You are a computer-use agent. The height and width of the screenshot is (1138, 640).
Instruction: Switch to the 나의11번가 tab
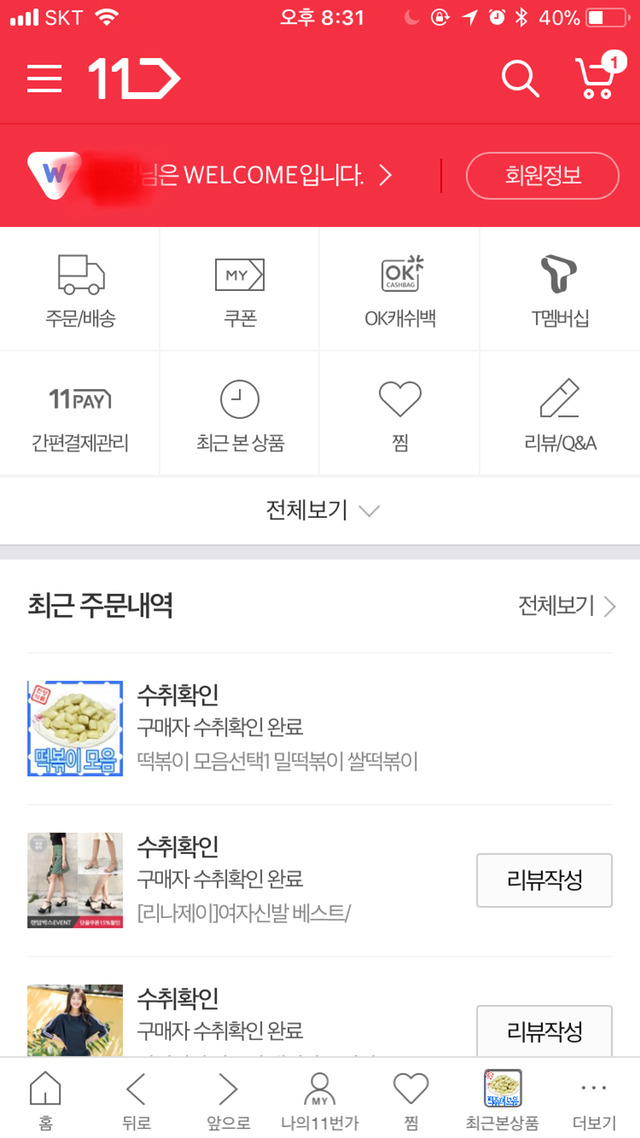319,1098
